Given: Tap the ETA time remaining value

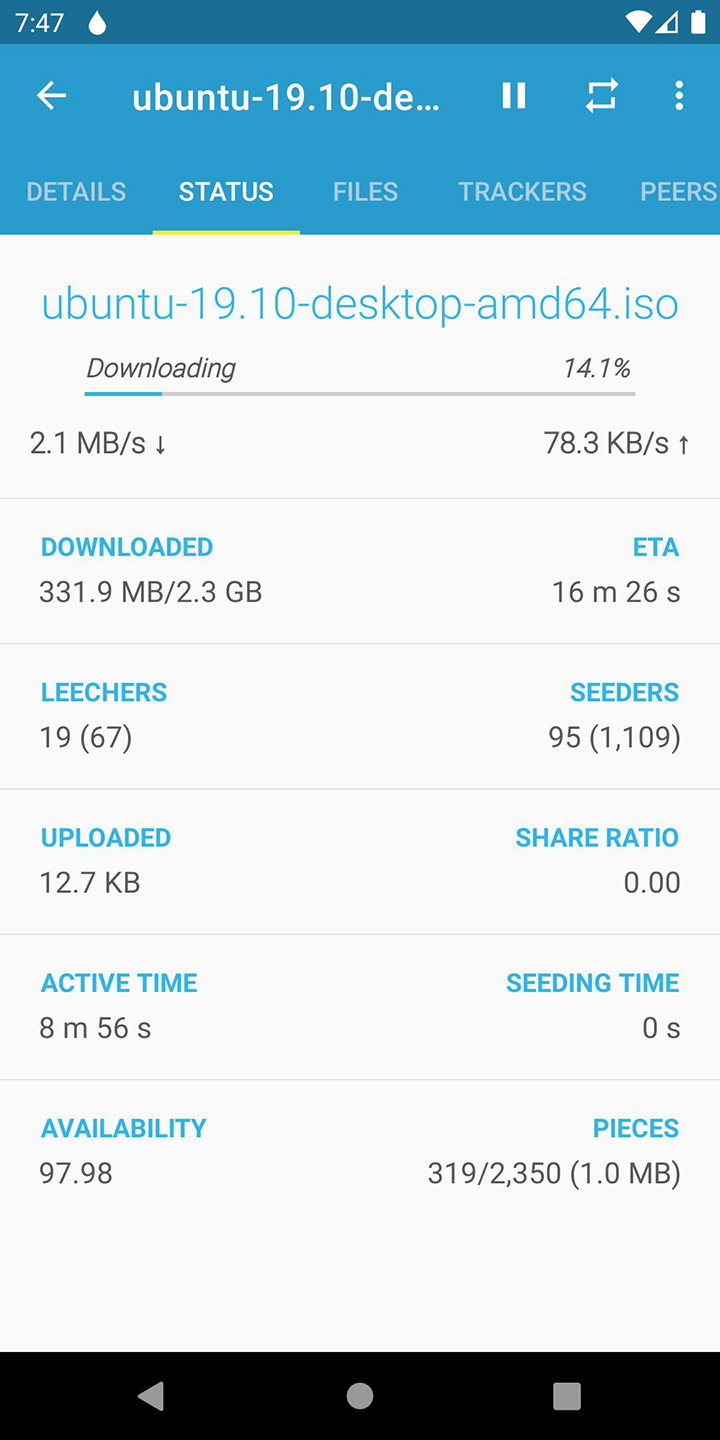Looking at the screenshot, I should pos(617,592).
